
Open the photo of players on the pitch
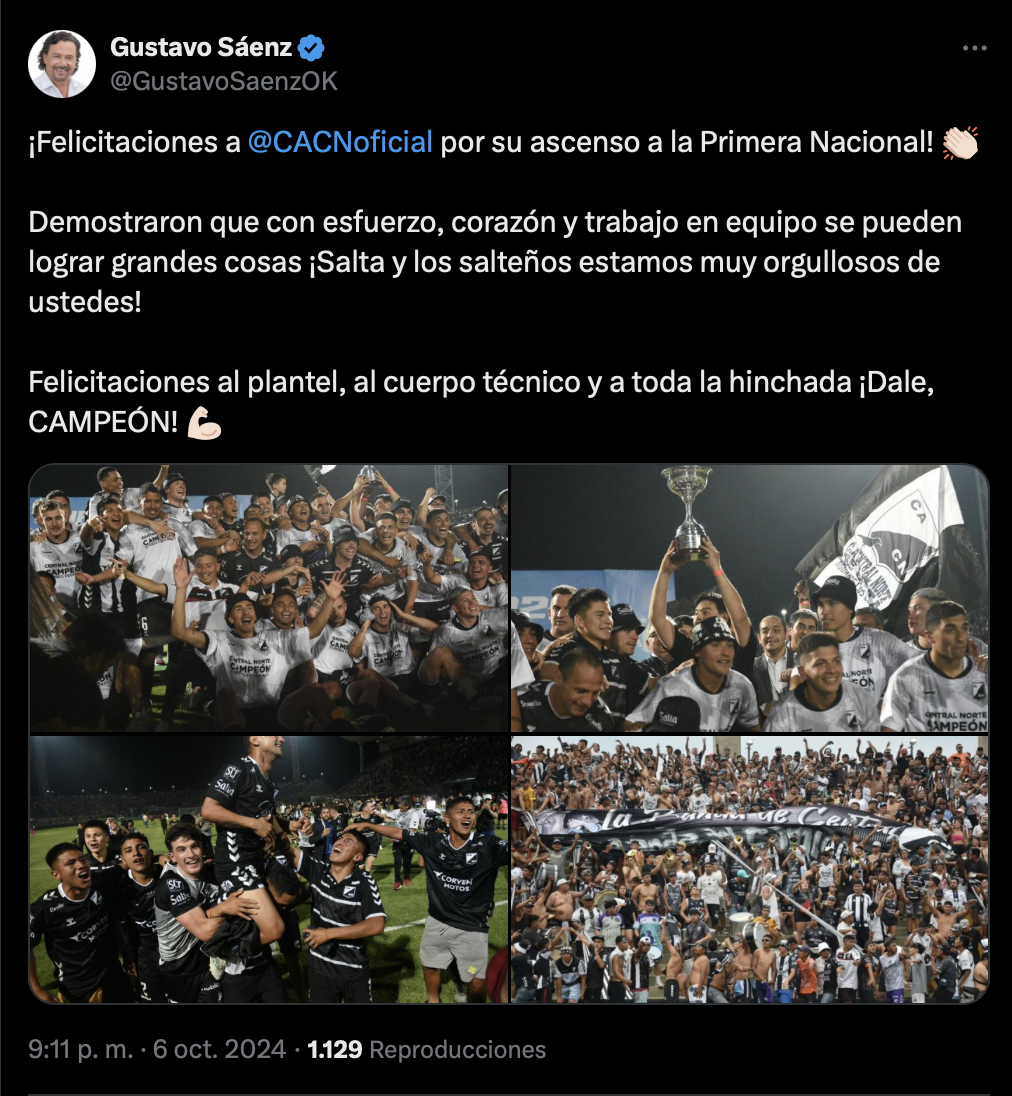click(x=268, y=870)
